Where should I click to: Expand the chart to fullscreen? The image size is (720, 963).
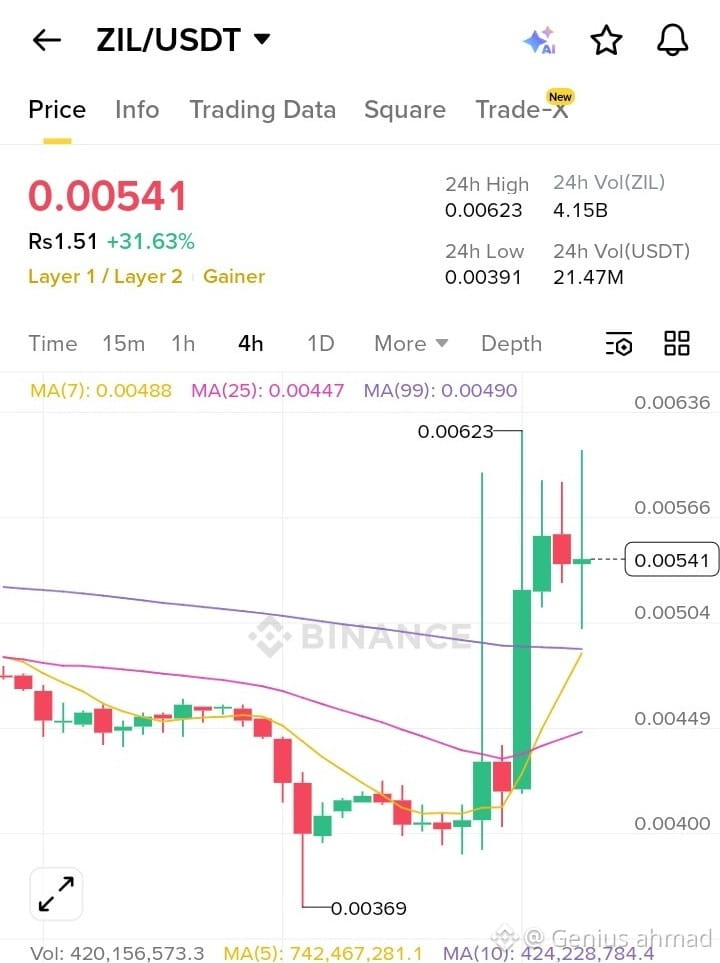pyautogui.click(x=56, y=893)
